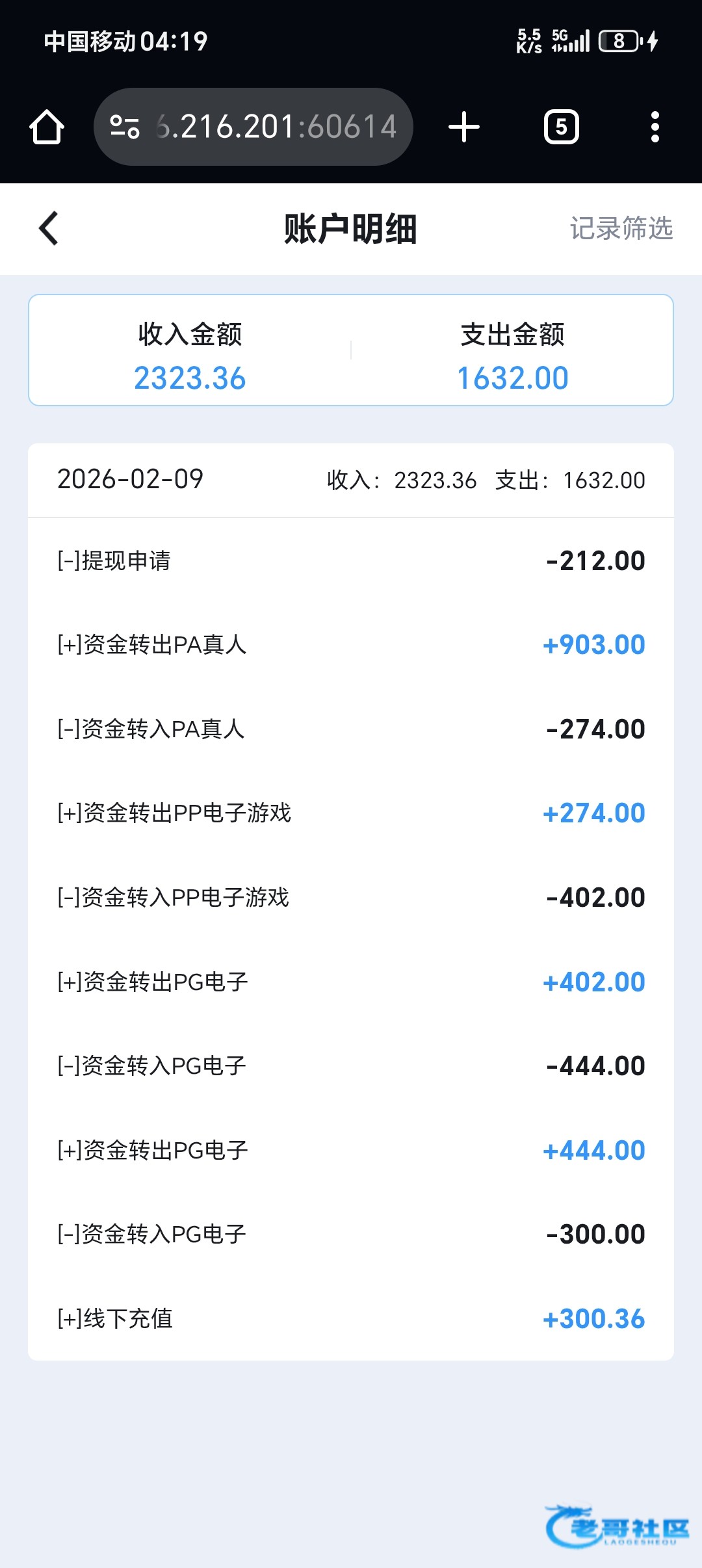Open a new browser tab
The height and width of the screenshot is (1568, 702).
(x=464, y=127)
